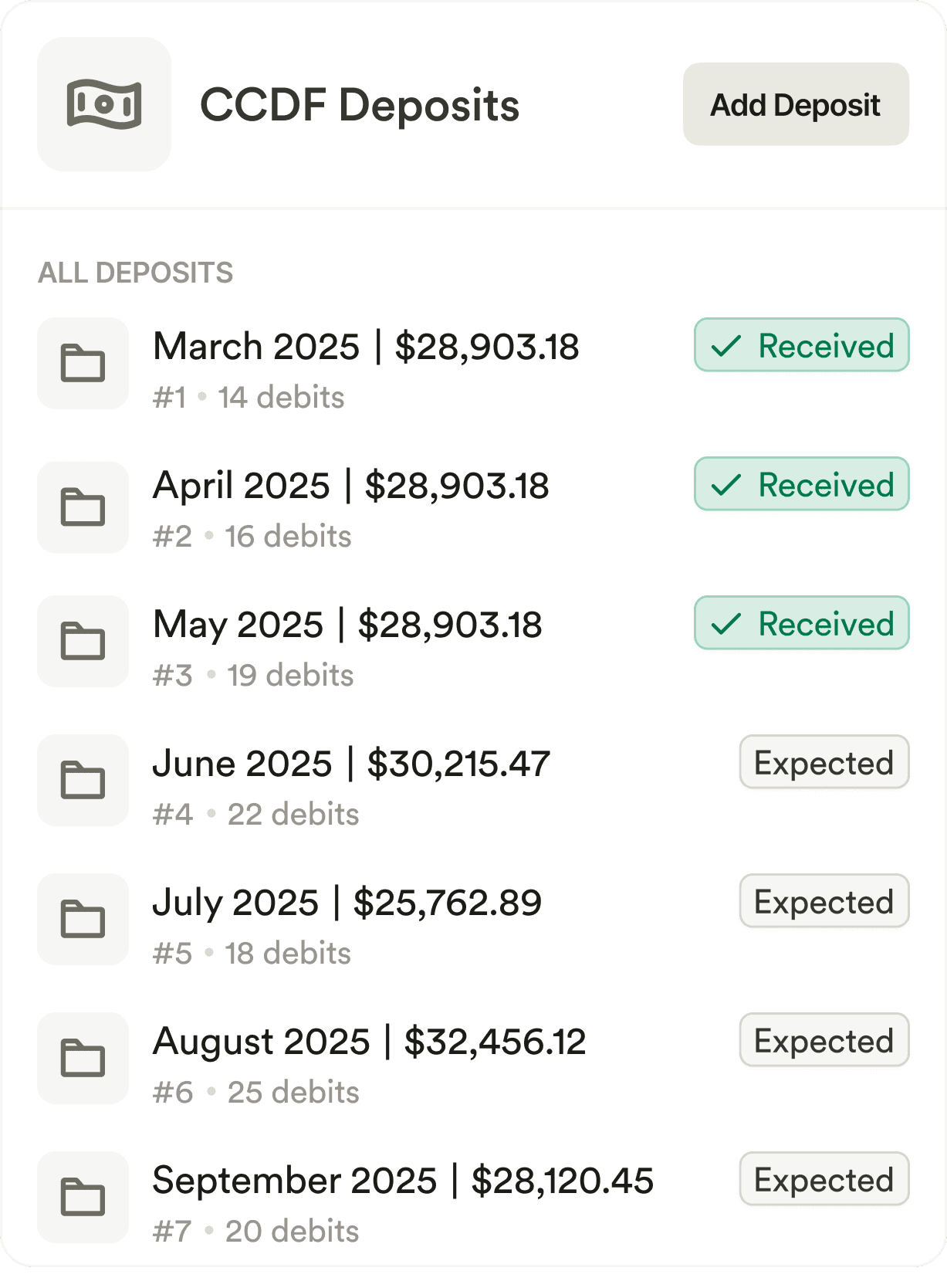Toggle the Received status for March 2025
This screenshot has width=947, height=1288.
click(x=800, y=345)
